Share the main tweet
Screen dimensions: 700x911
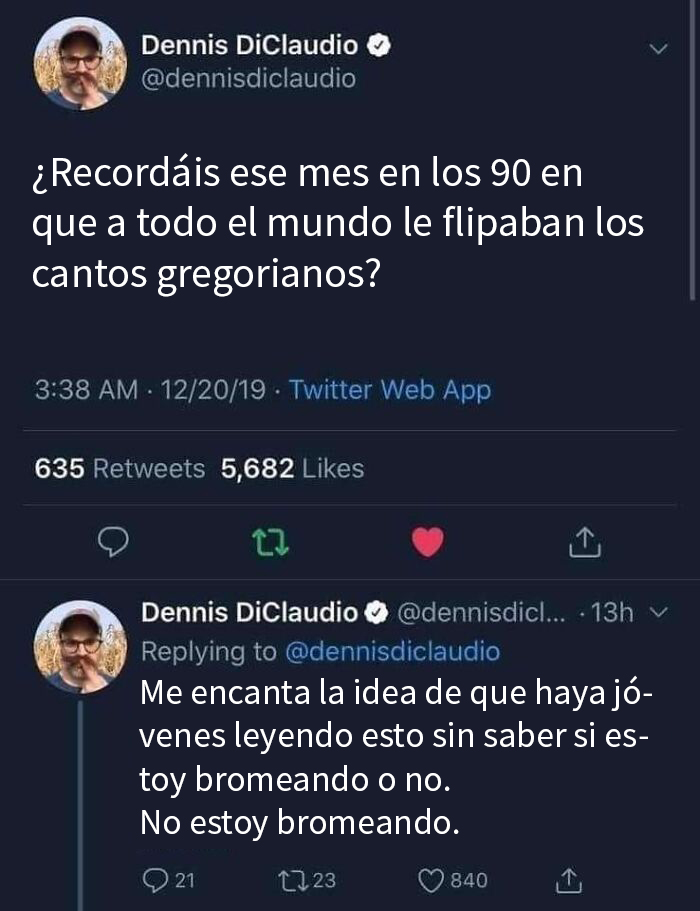583,542
